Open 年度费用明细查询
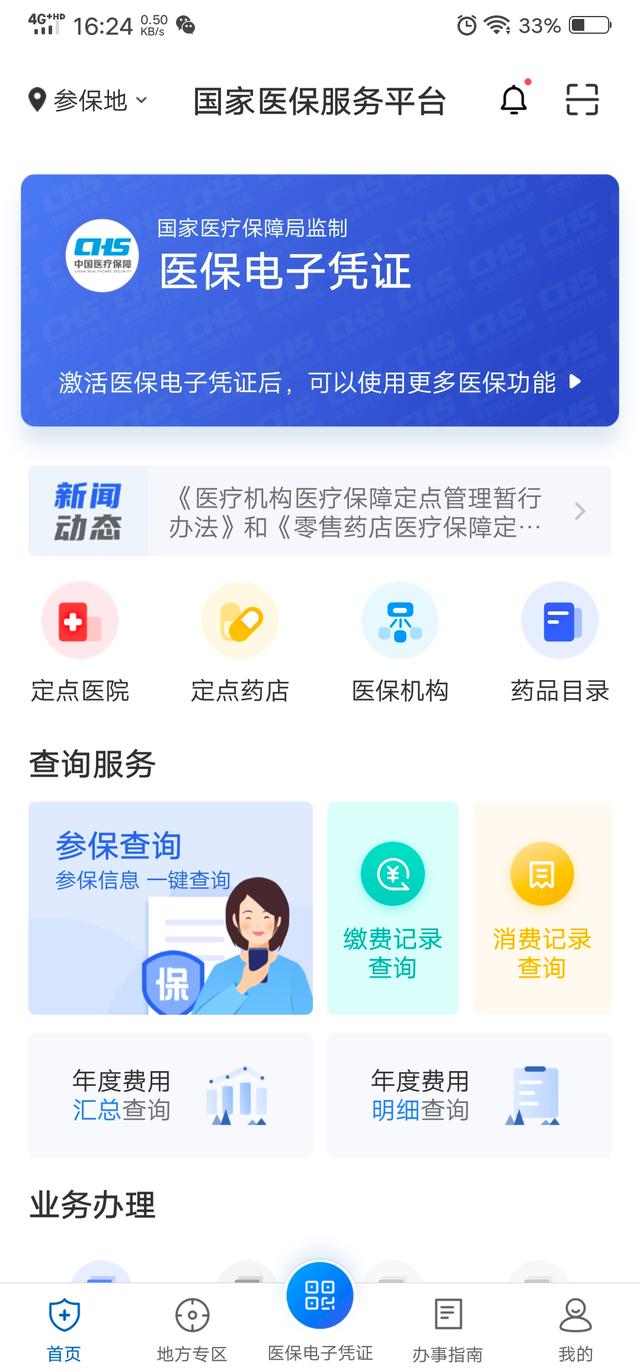This screenshot has height=1372, width=640. (x=469, y=1095)
